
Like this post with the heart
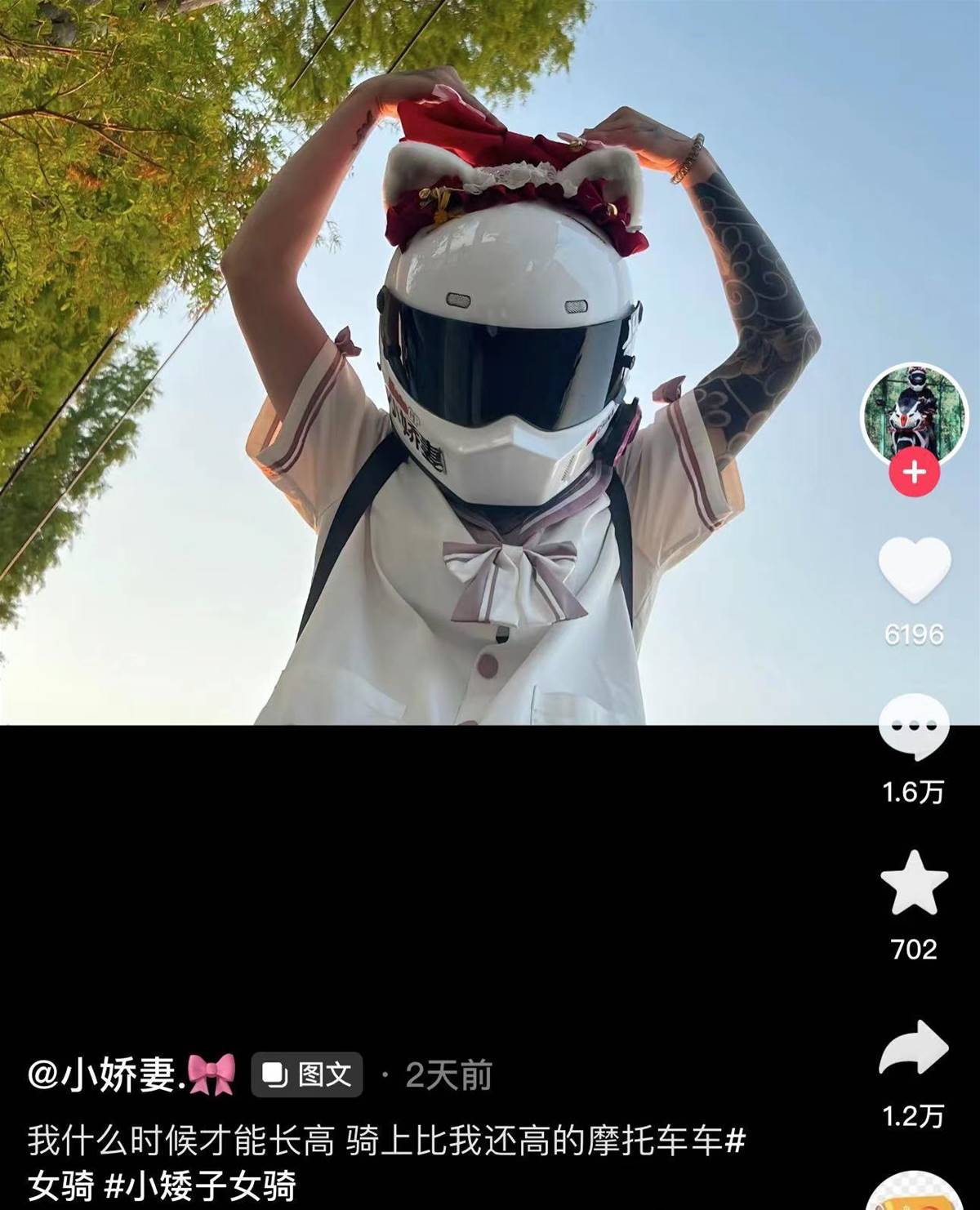[914, 571]
